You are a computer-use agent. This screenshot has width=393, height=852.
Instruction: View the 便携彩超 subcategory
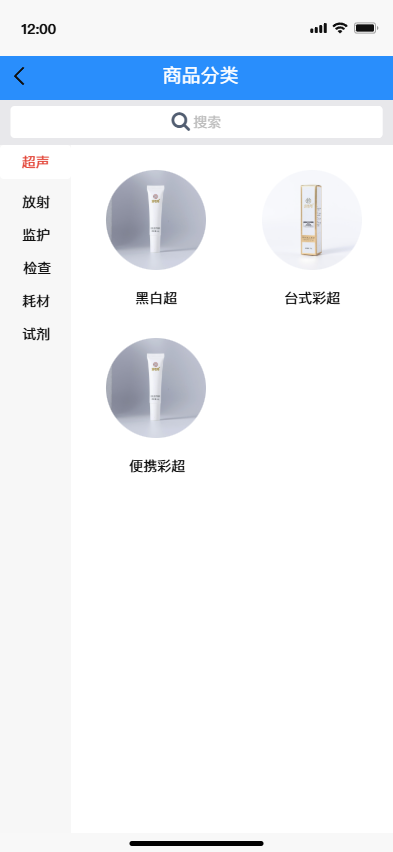[x=156, y=406]
